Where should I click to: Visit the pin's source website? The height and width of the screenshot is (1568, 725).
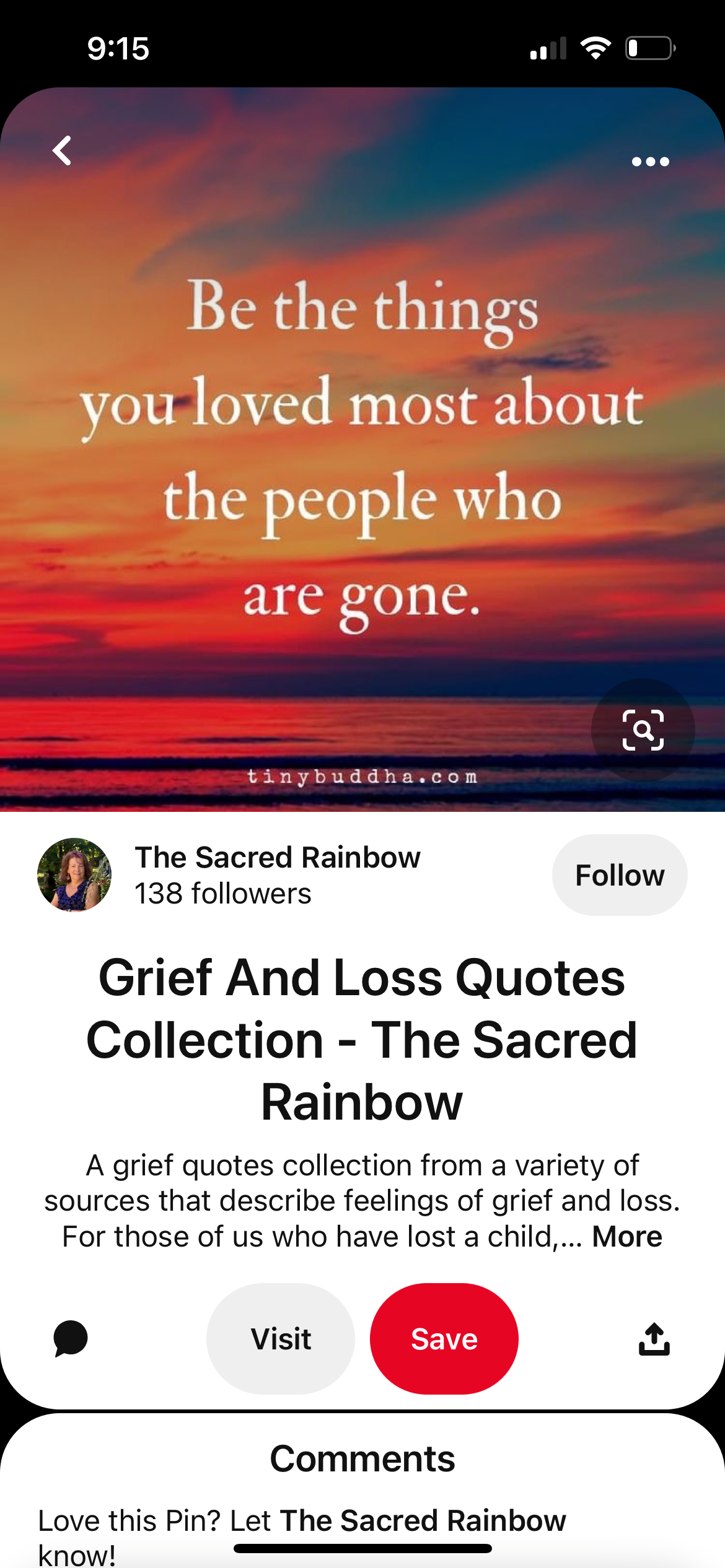point(281,1339)
